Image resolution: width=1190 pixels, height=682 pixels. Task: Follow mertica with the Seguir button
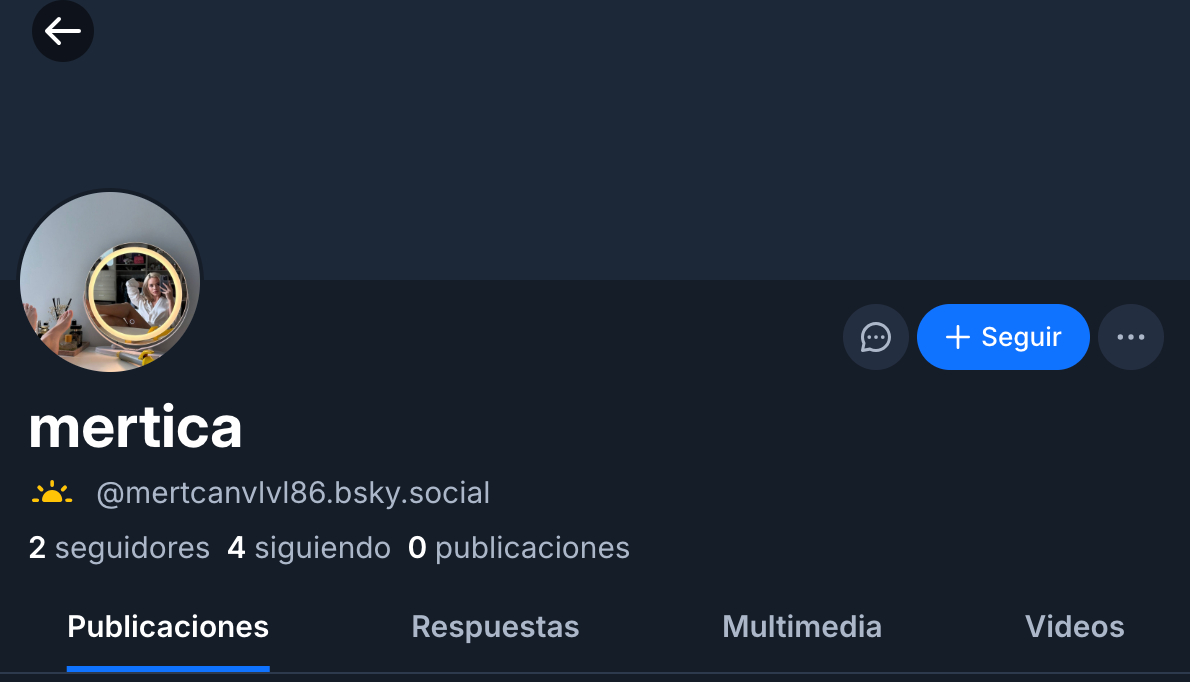pyautogui.click(x=1003, y=337)
